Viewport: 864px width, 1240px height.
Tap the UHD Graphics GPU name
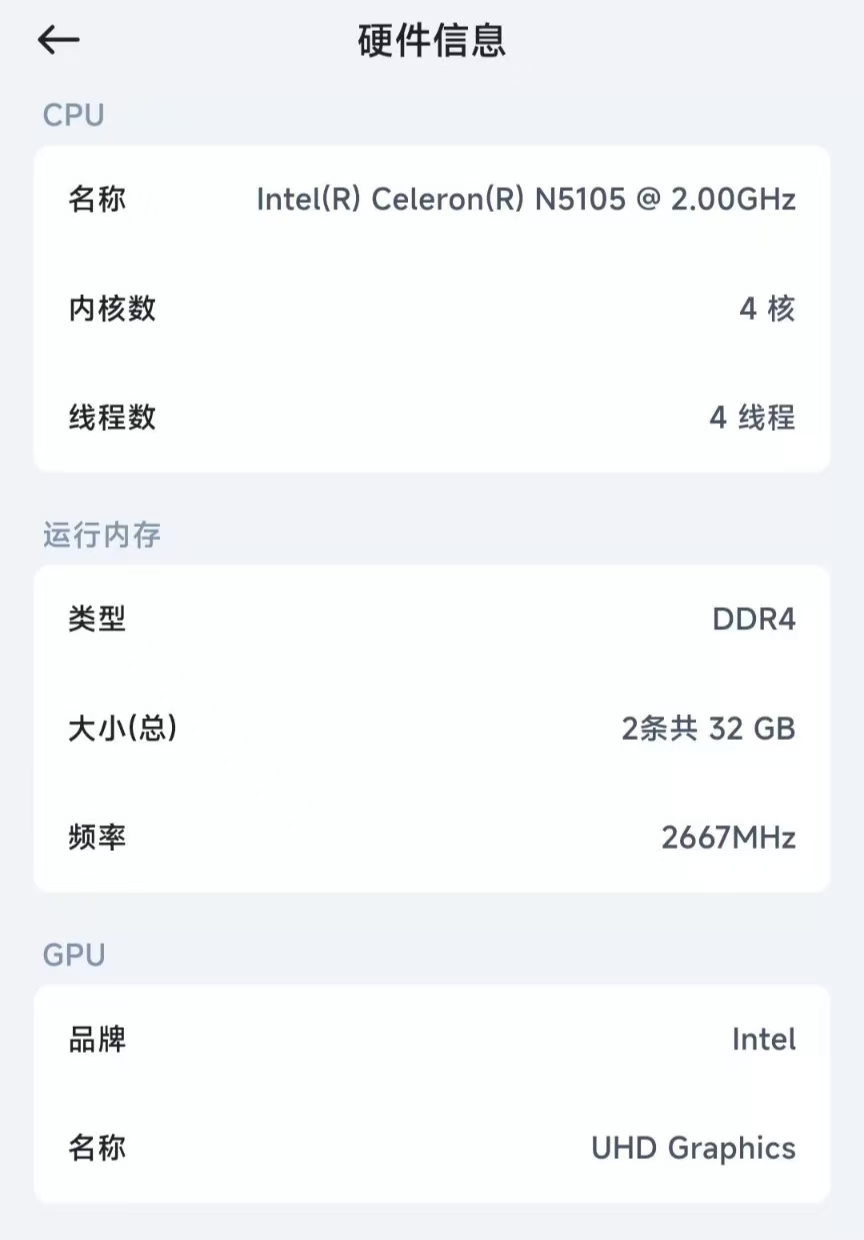pos(692,1148)
